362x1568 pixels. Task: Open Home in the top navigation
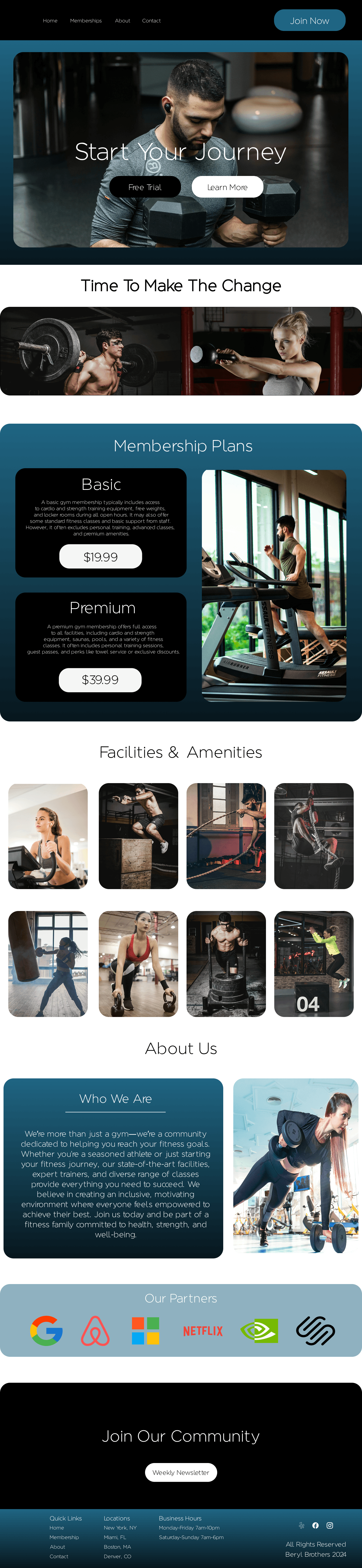(50, 21)
